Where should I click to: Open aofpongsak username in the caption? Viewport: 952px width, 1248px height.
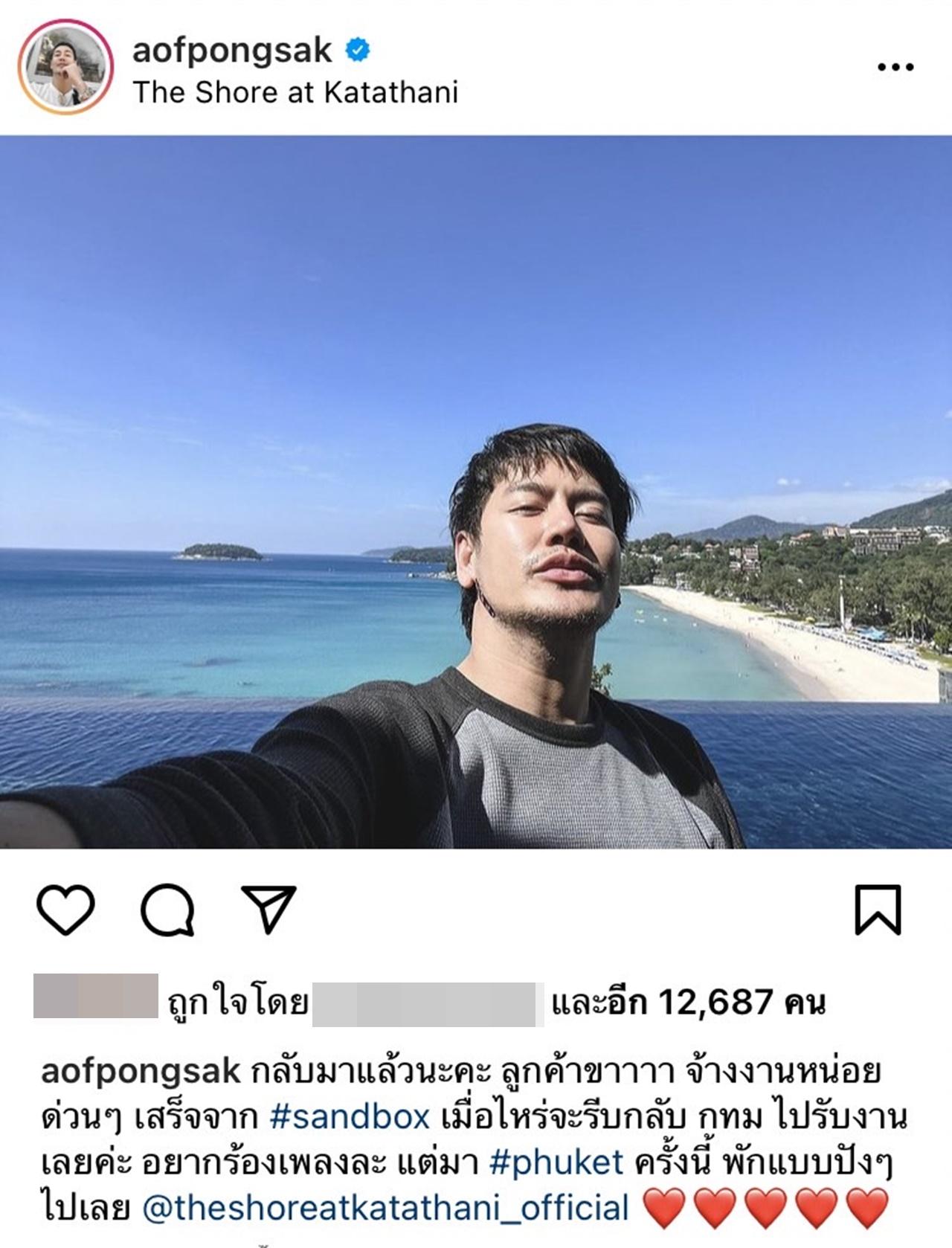(141, 1072)
